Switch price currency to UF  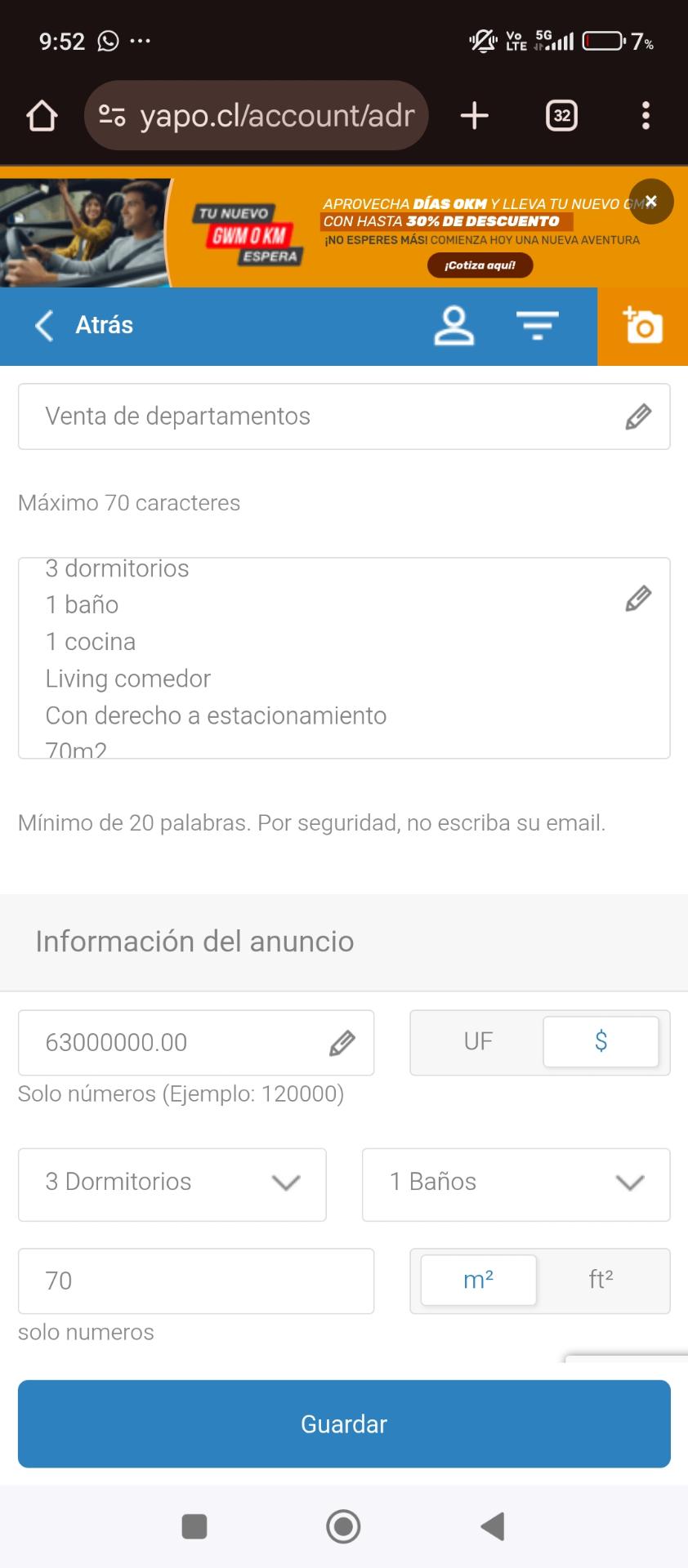(478, 1042)
